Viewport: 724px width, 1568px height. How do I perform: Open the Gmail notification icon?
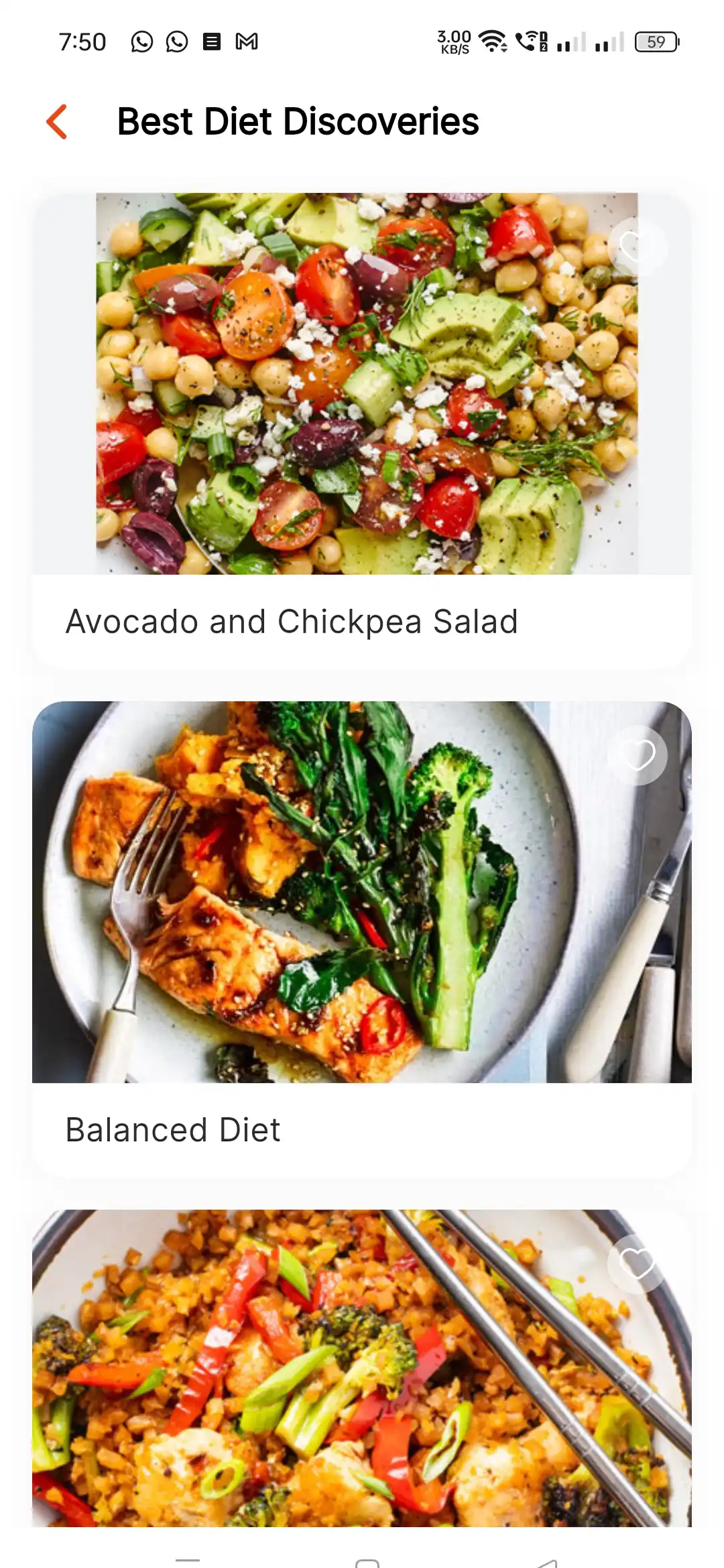pos(248,42)
